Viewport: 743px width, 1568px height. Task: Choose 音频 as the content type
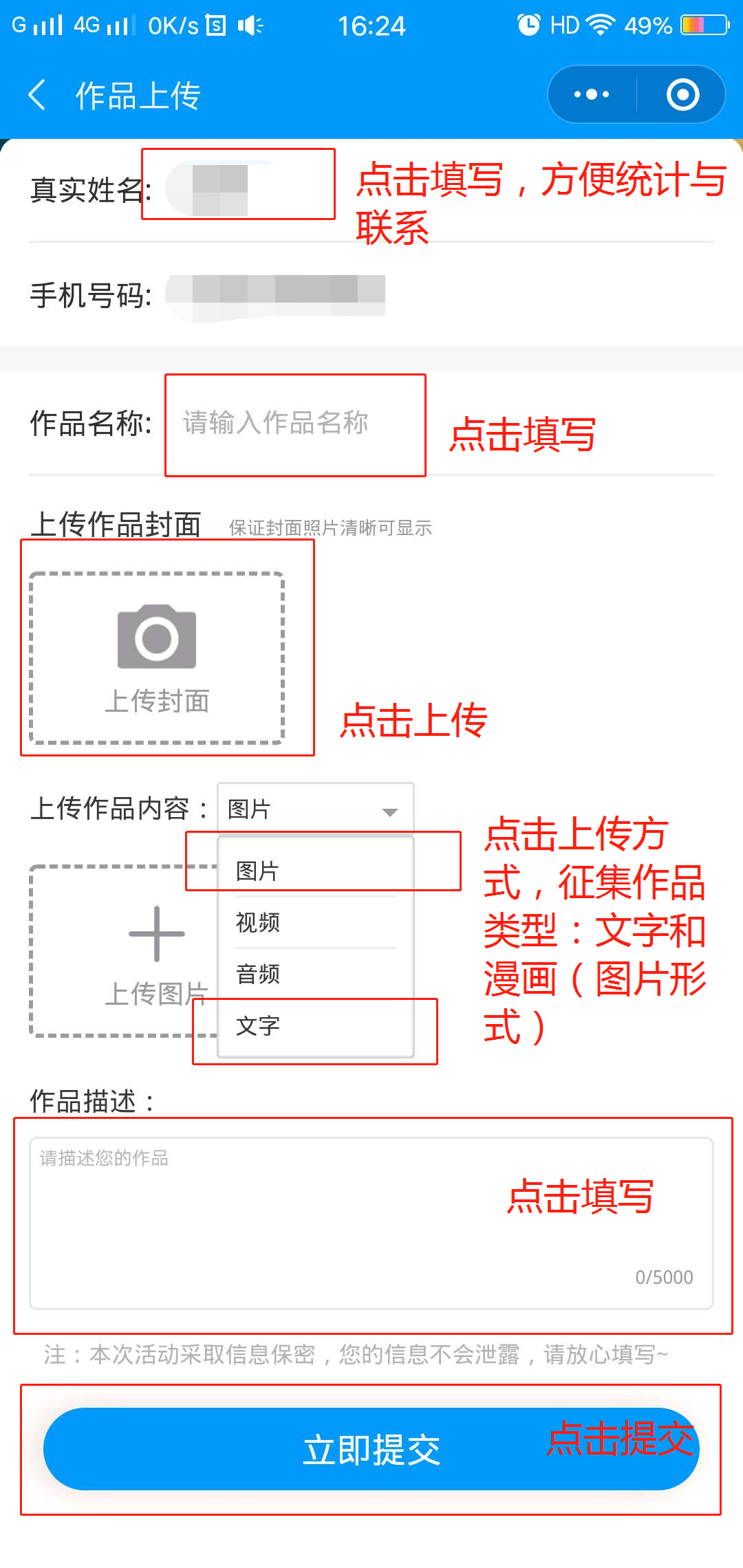316,974
